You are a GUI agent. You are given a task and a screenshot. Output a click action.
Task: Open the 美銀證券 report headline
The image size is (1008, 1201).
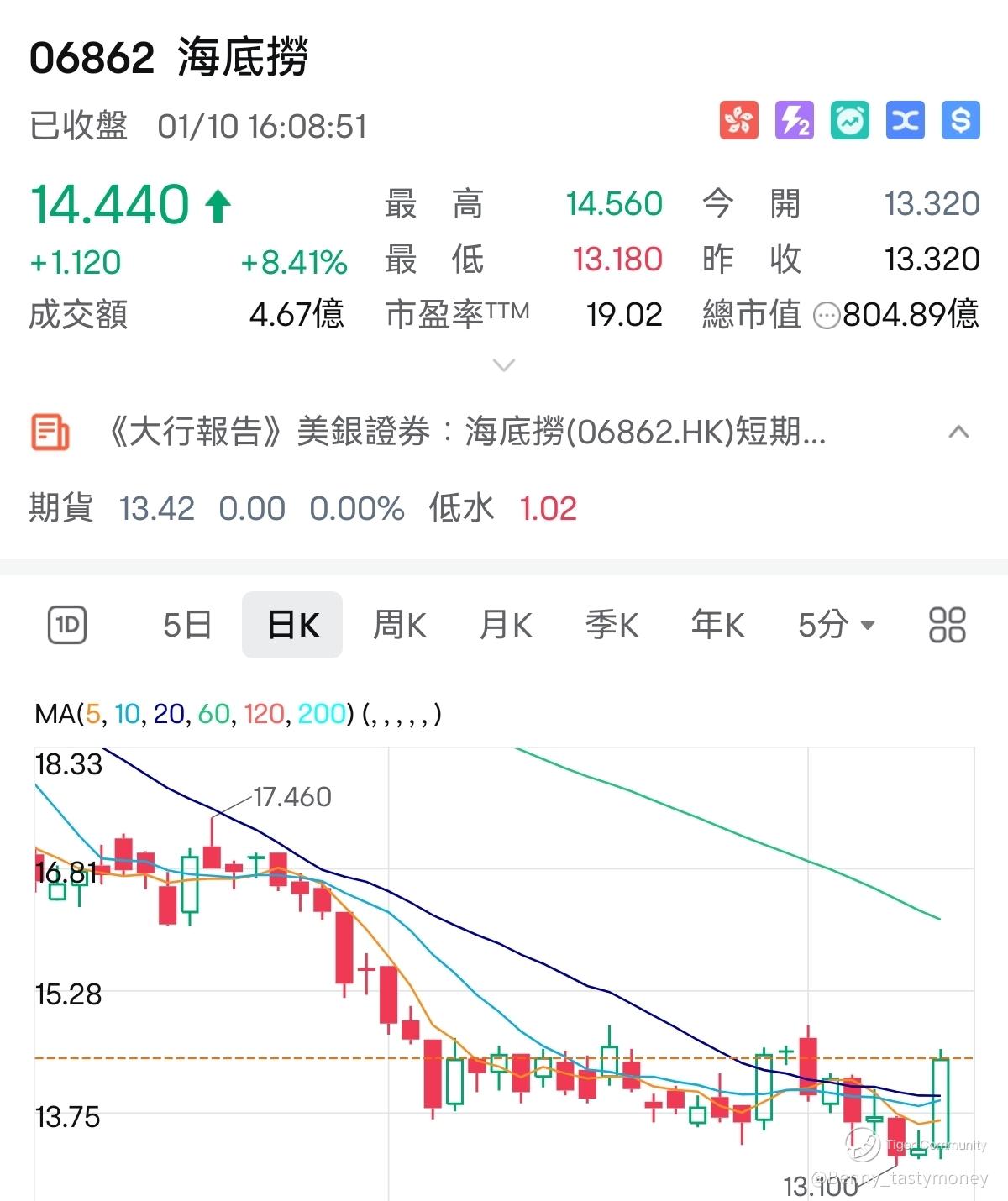tap(462, 433)
